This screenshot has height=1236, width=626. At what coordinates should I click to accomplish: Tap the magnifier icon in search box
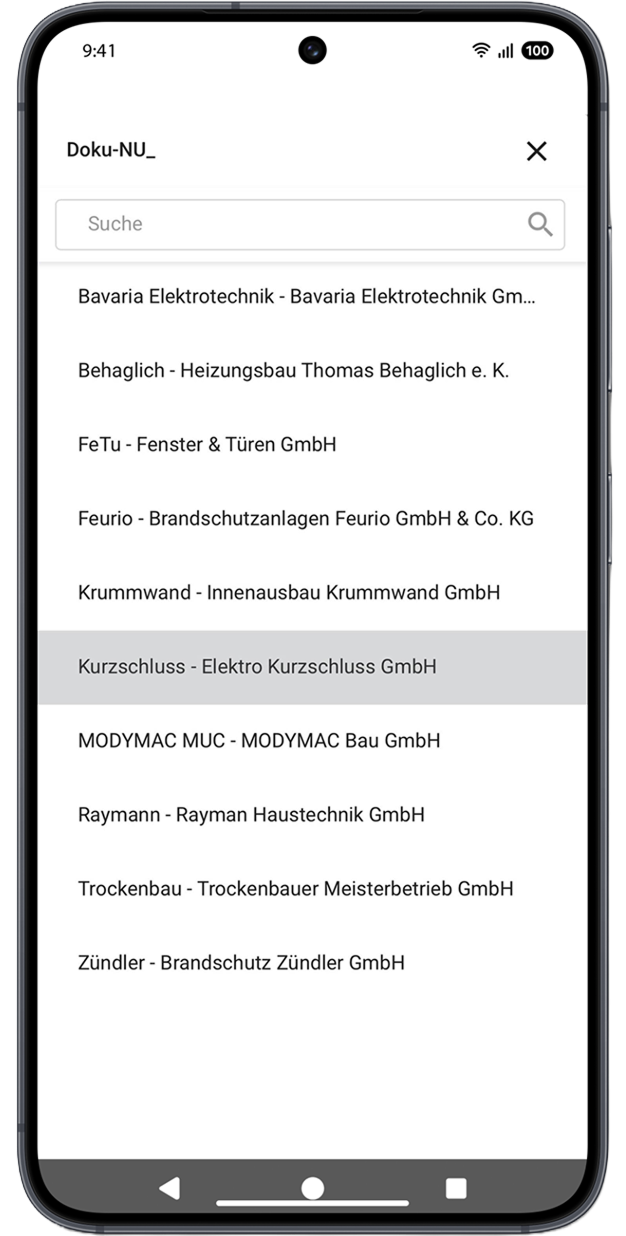coord(540,224)
